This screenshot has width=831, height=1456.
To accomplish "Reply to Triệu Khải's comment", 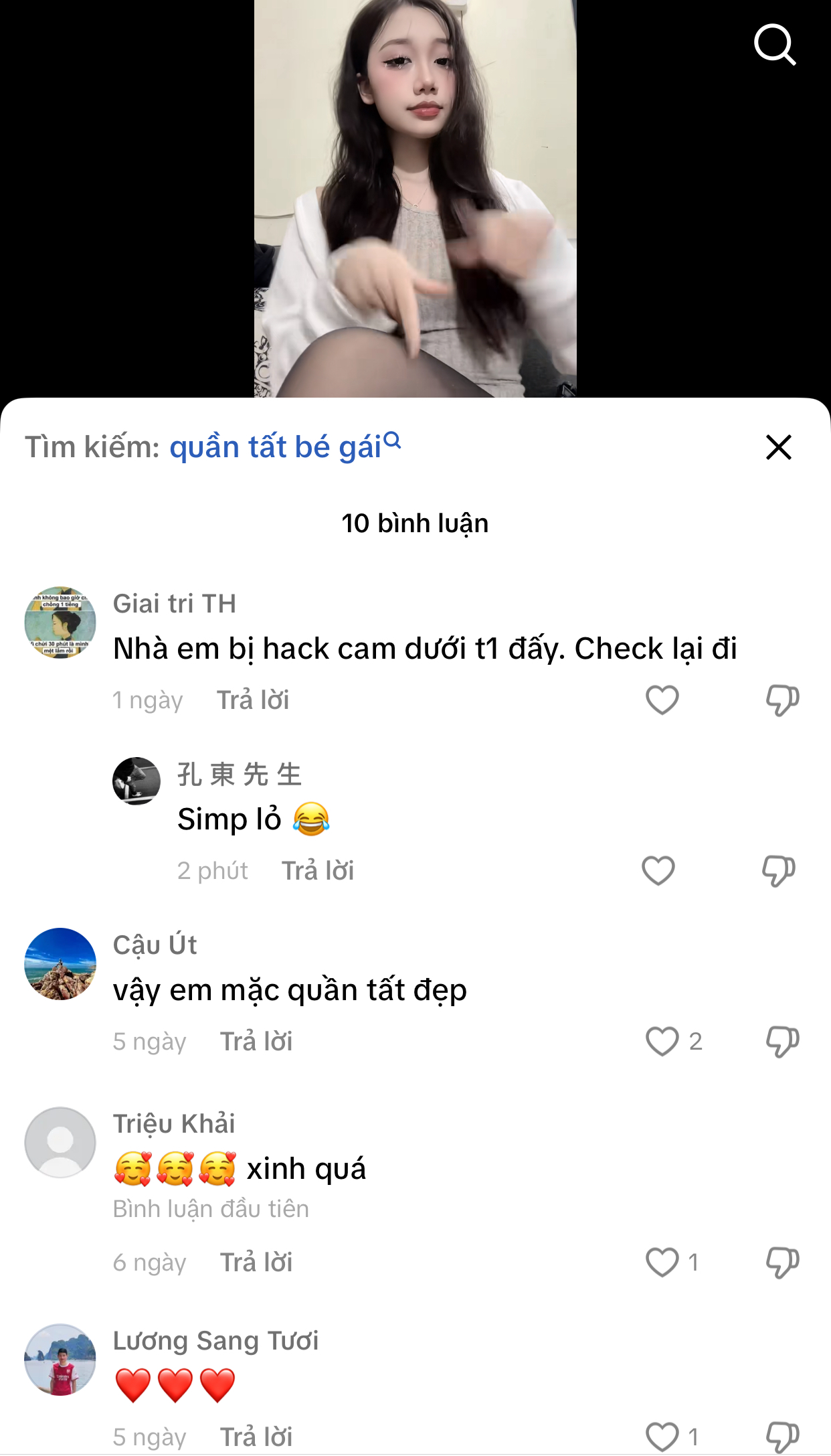I will 256,1263.
